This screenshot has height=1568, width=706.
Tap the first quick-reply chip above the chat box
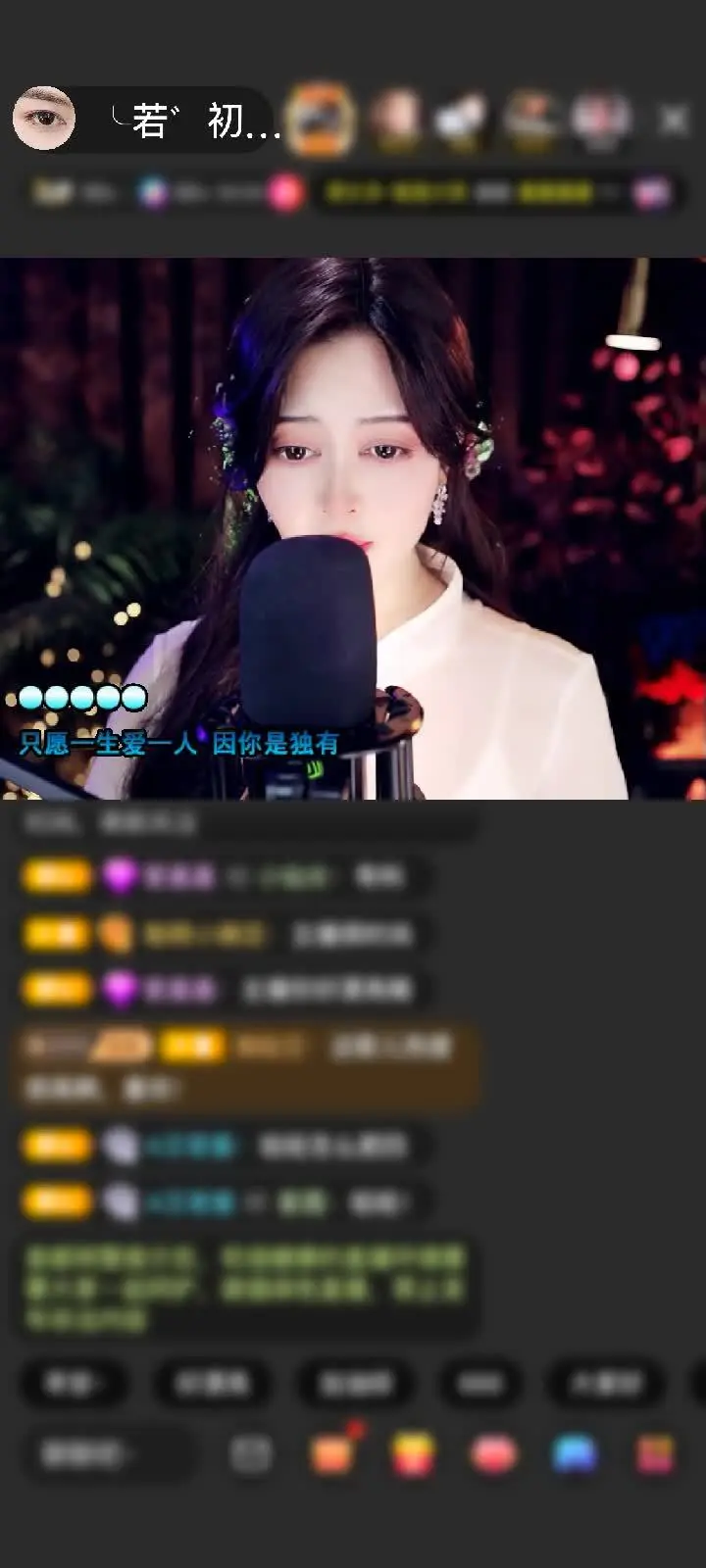74,1383
